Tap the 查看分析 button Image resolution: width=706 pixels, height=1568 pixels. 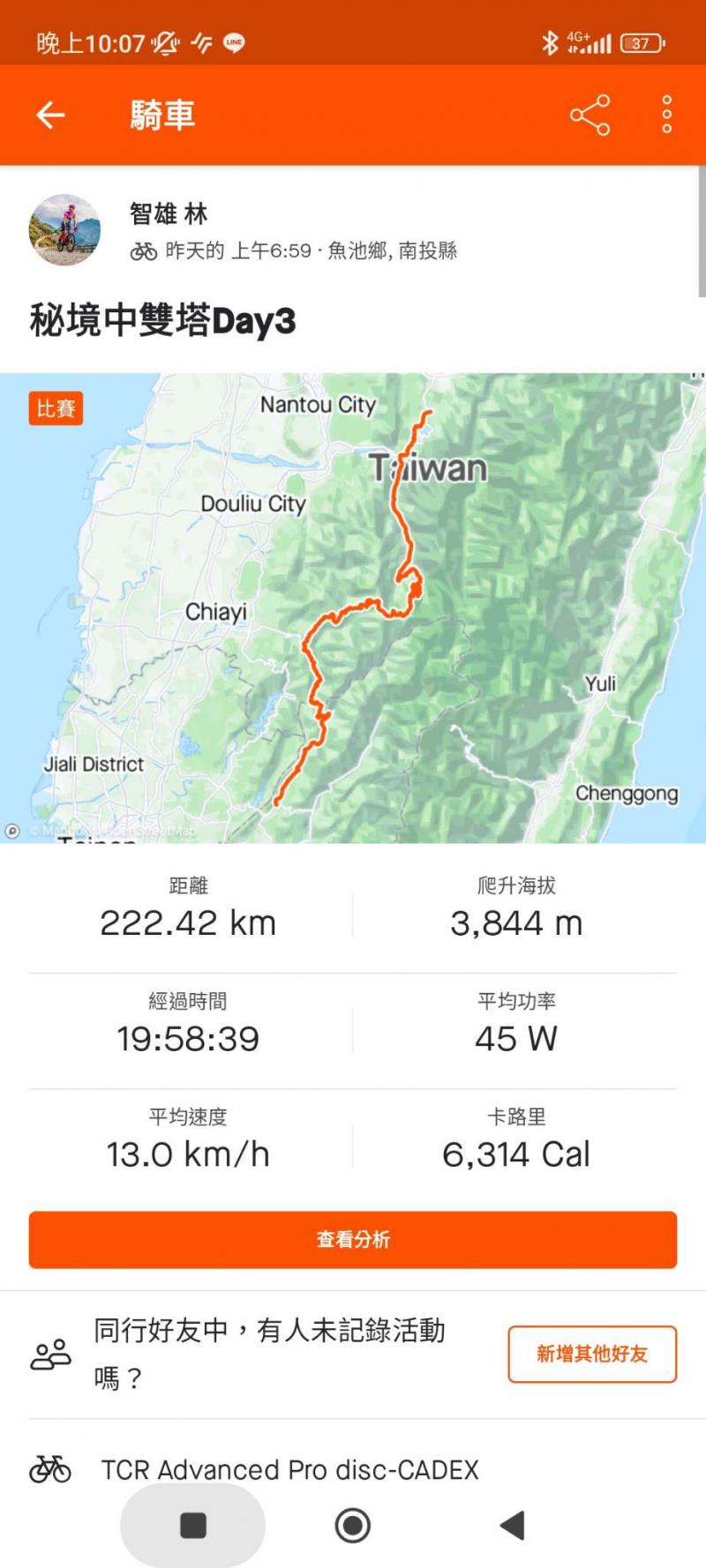353,1239
